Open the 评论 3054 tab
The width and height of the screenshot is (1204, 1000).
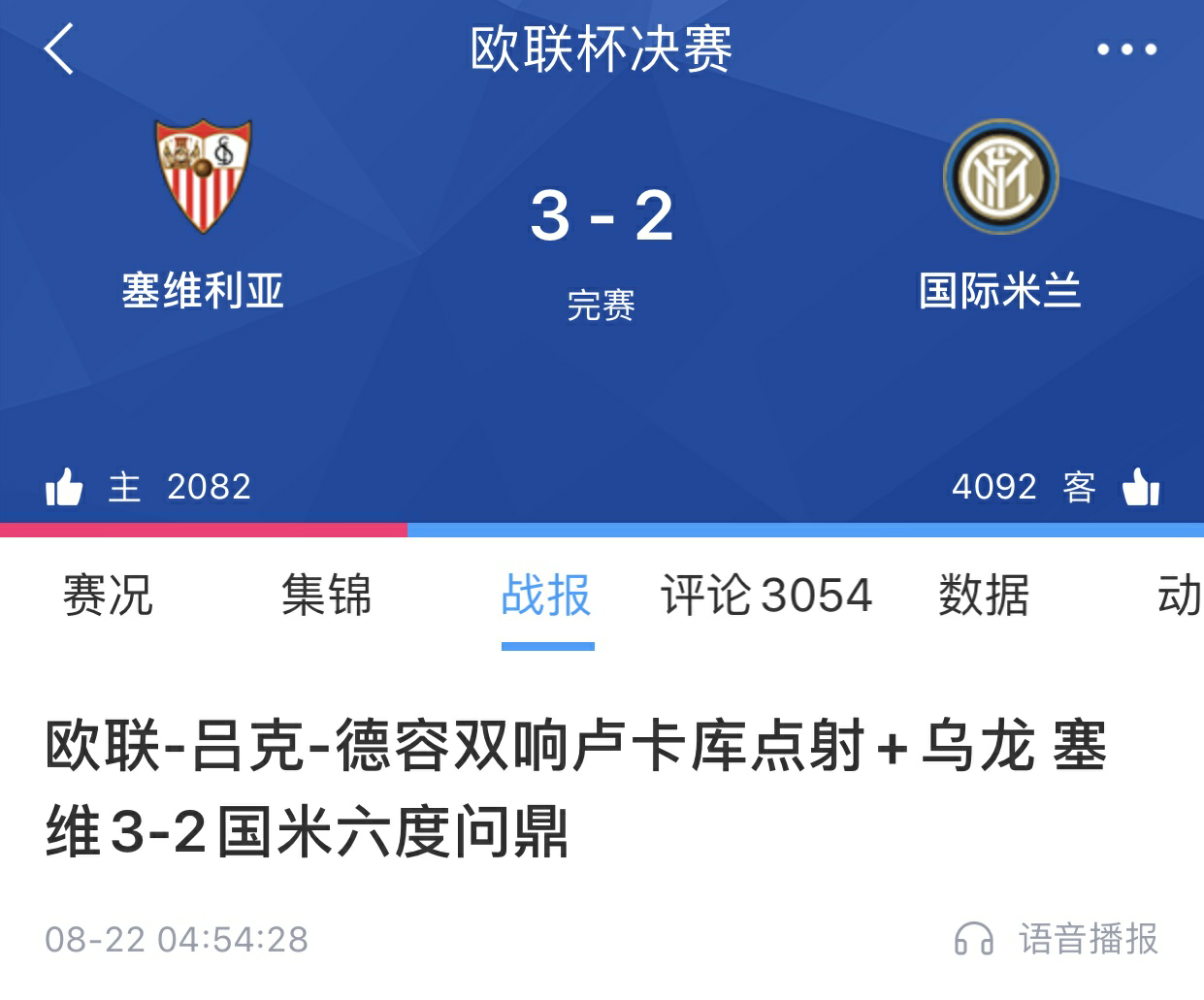click(766, 595)
